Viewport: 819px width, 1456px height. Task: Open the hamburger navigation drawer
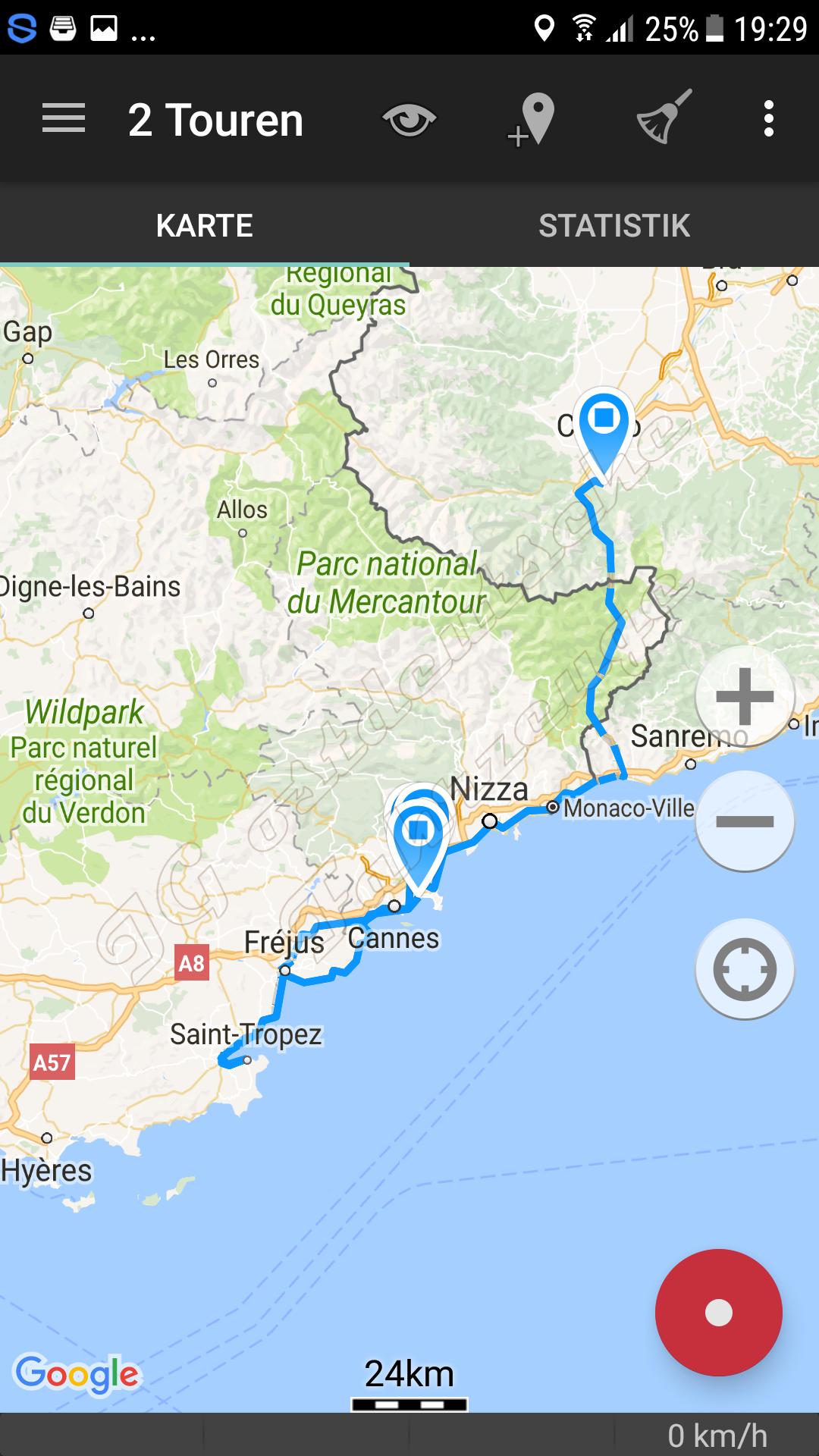(x=64, y=119)
